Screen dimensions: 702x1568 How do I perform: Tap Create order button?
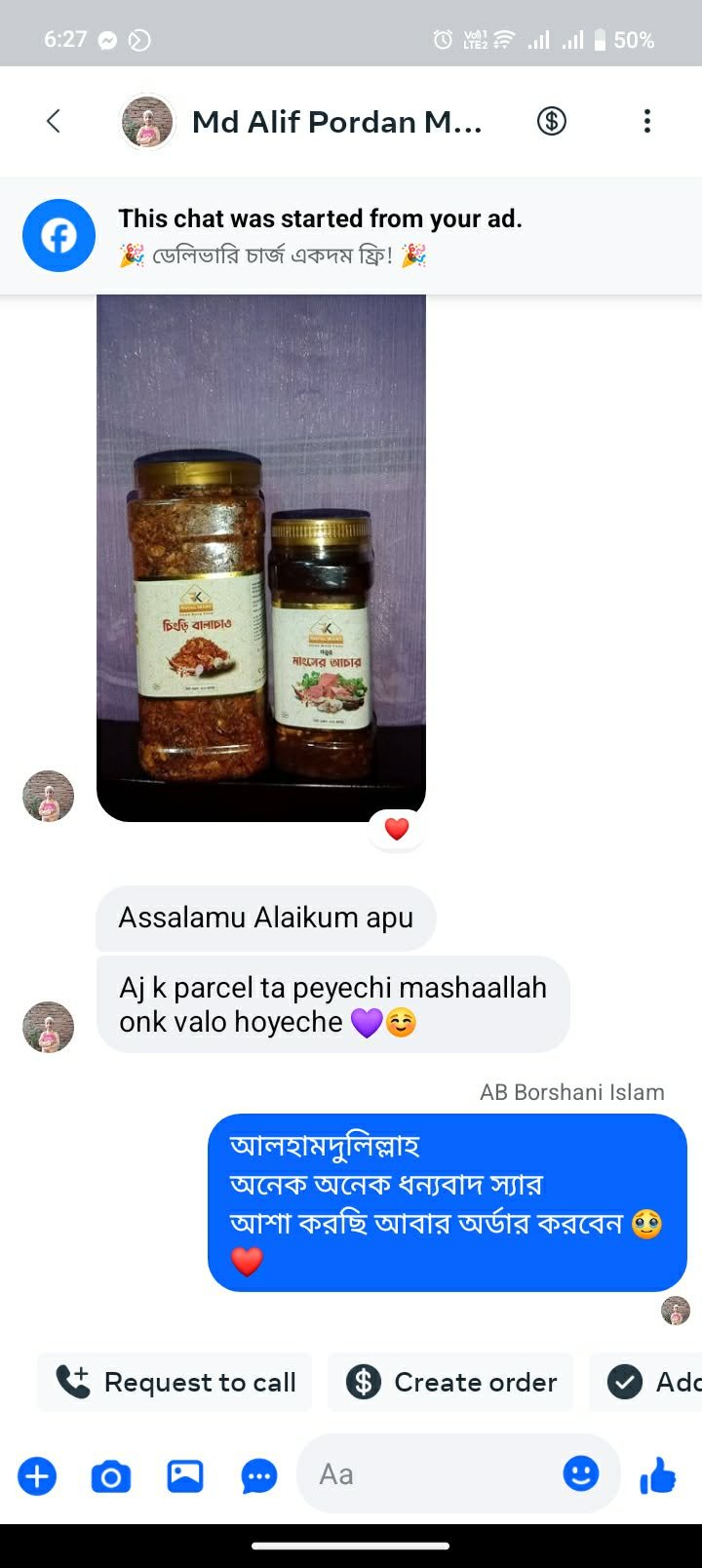[x=451, y=1382]
